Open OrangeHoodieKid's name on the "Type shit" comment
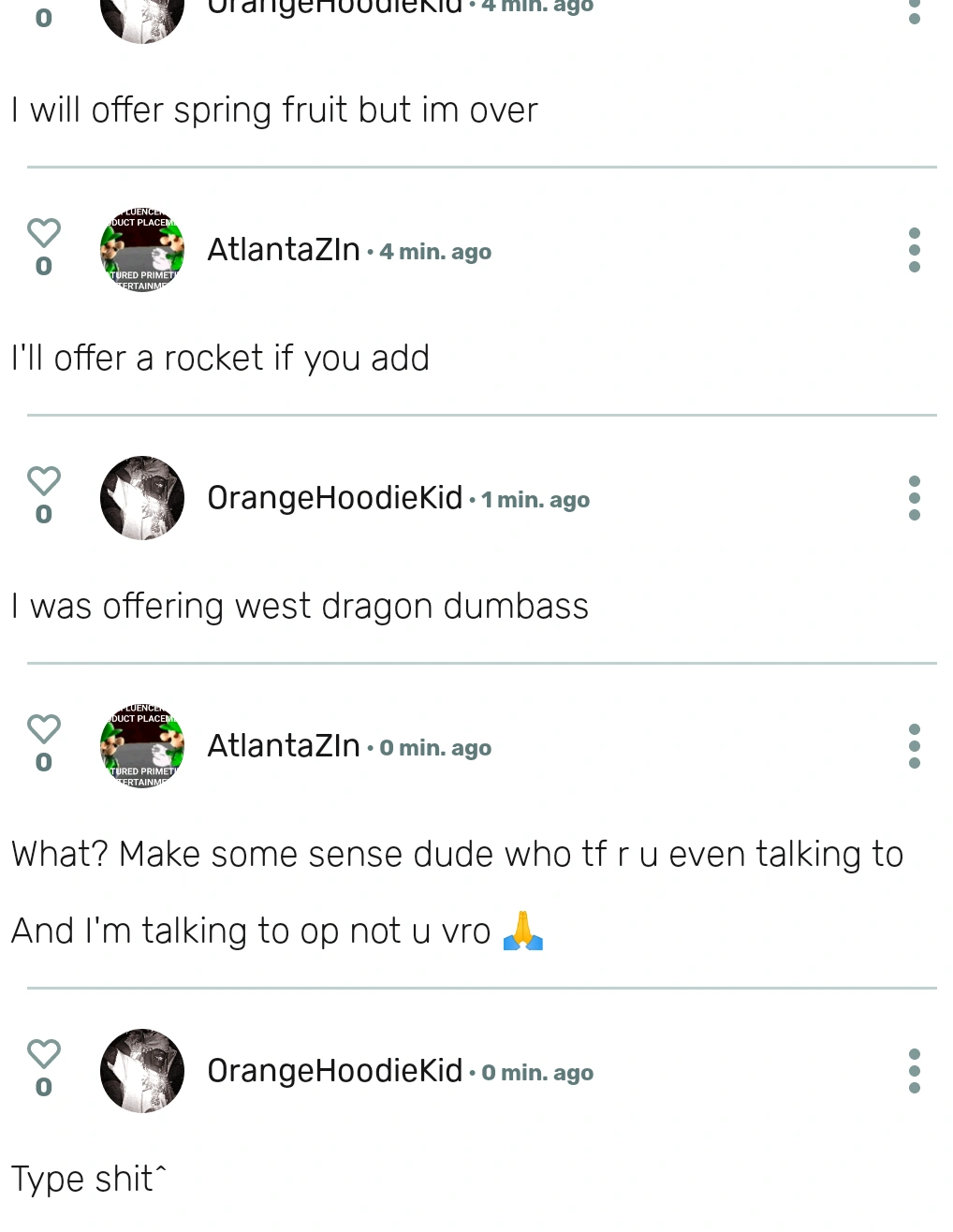 (334, 1071)
